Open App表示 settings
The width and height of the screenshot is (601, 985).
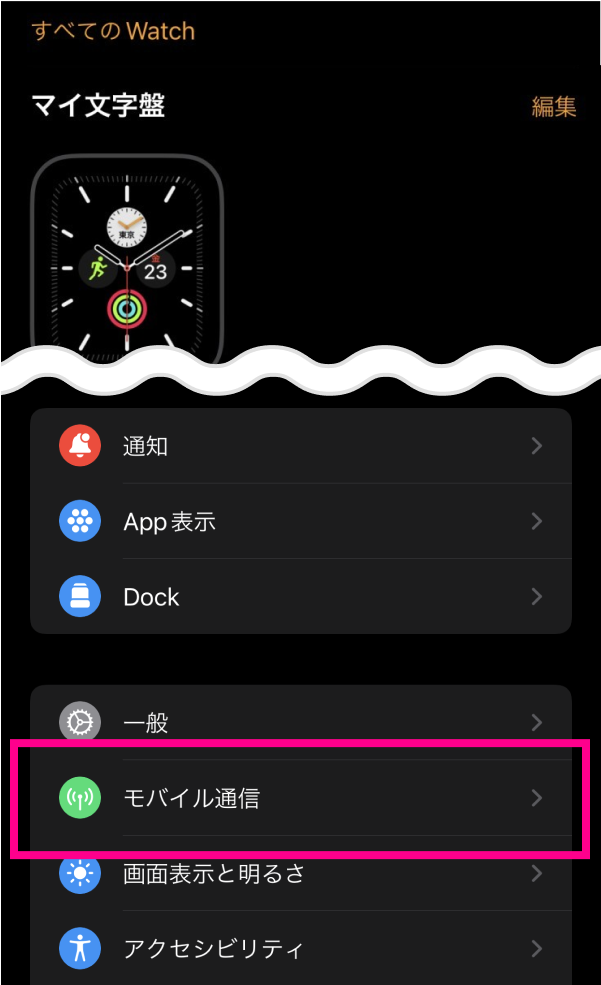[x=300, y=521]
